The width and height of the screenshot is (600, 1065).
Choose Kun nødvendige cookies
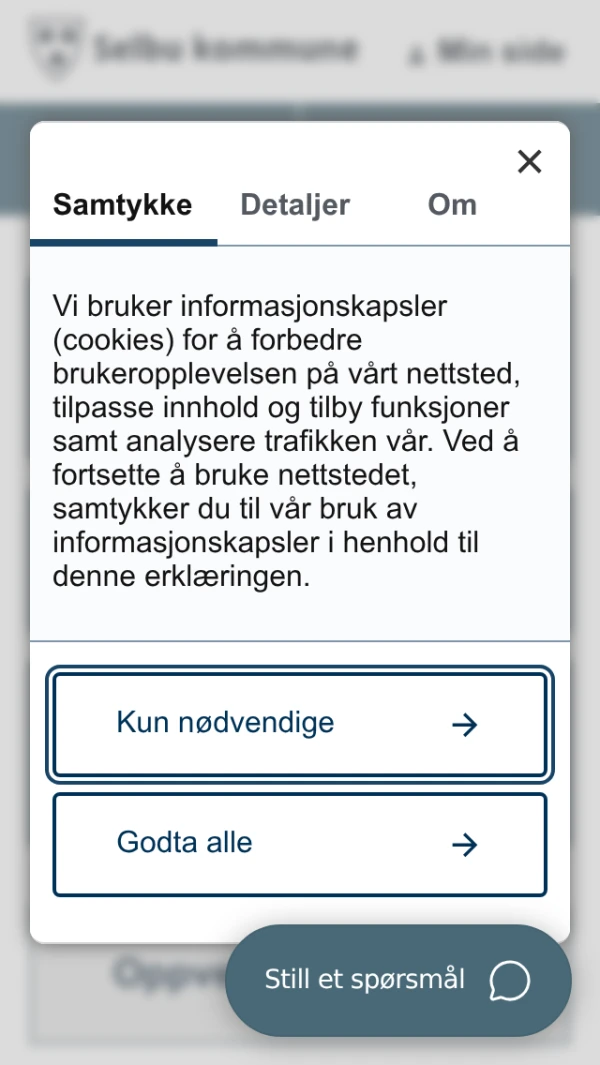tap(300, 724)
